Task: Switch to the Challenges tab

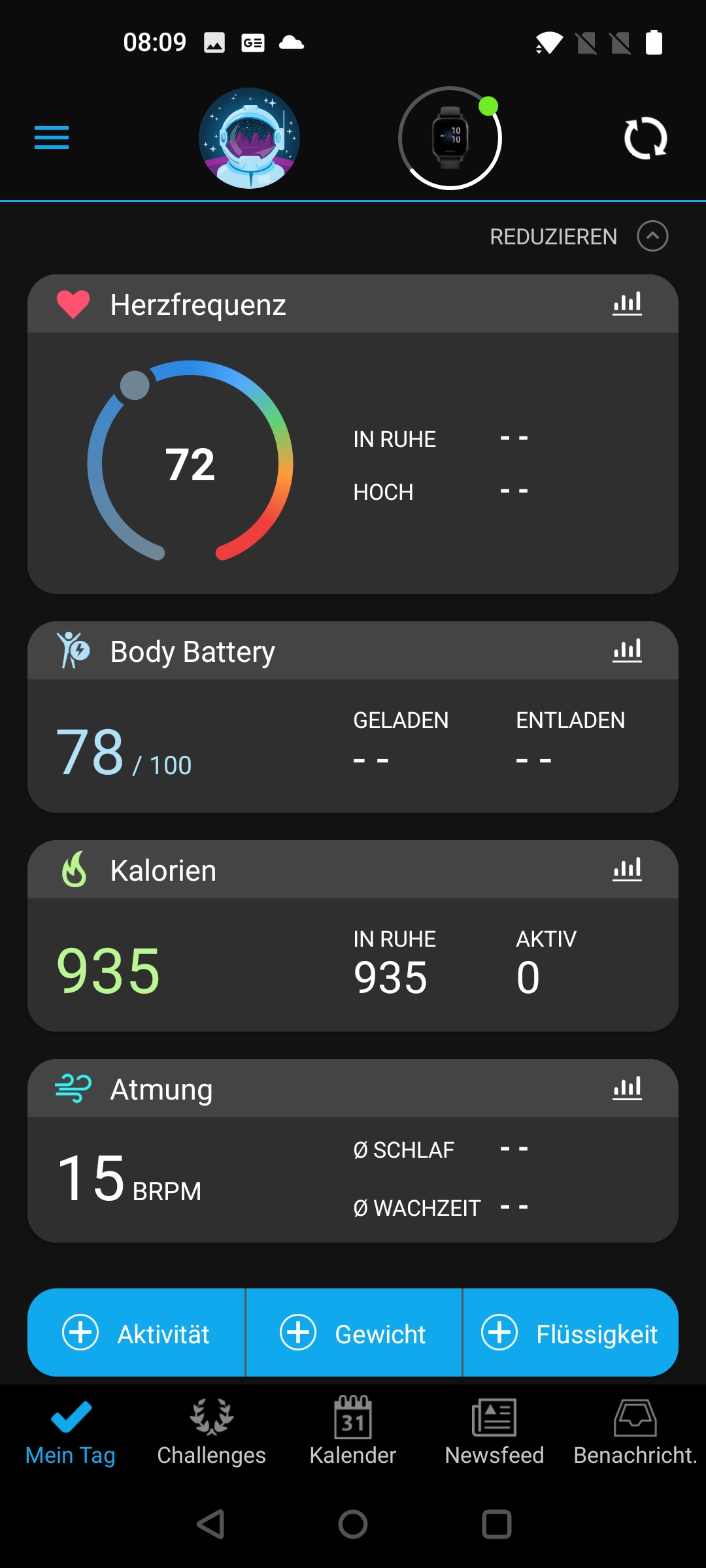Action: tap(211, 1431)
